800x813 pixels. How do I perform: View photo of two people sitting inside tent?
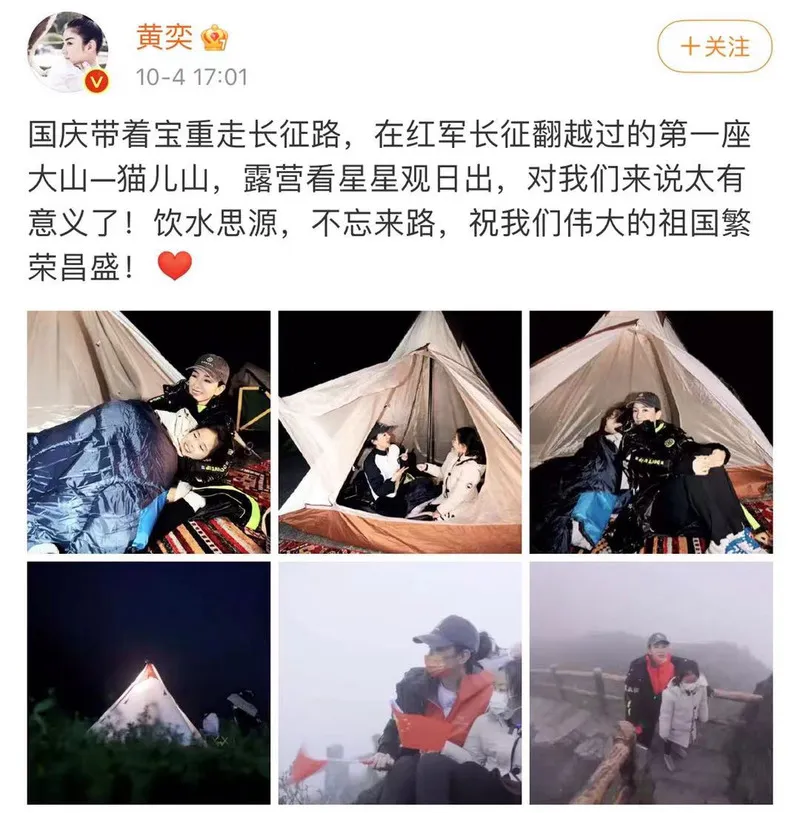pyautogui.click(x=400, y=432)
